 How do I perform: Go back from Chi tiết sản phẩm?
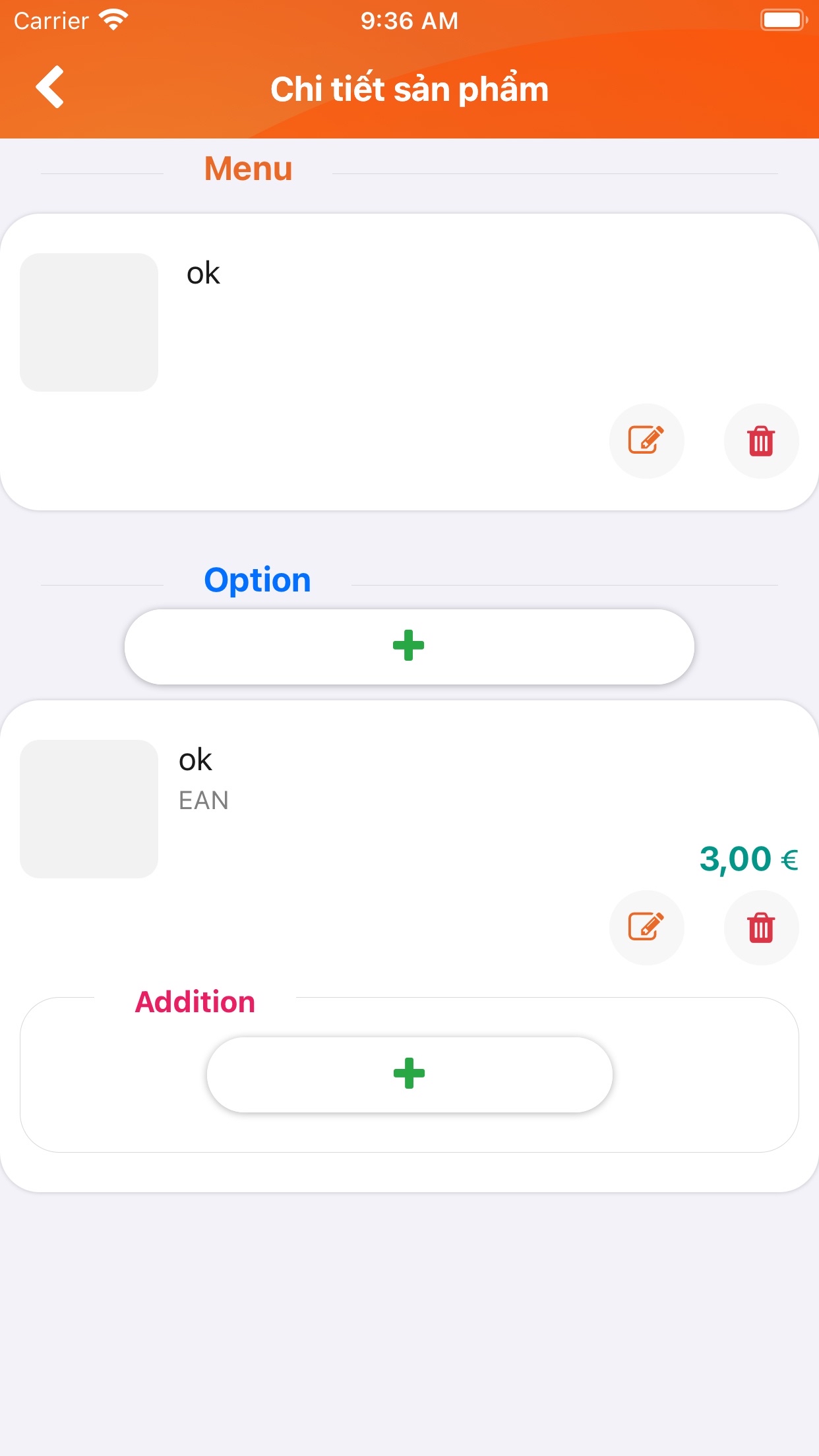pyautogui.click(x=50, y=87)
